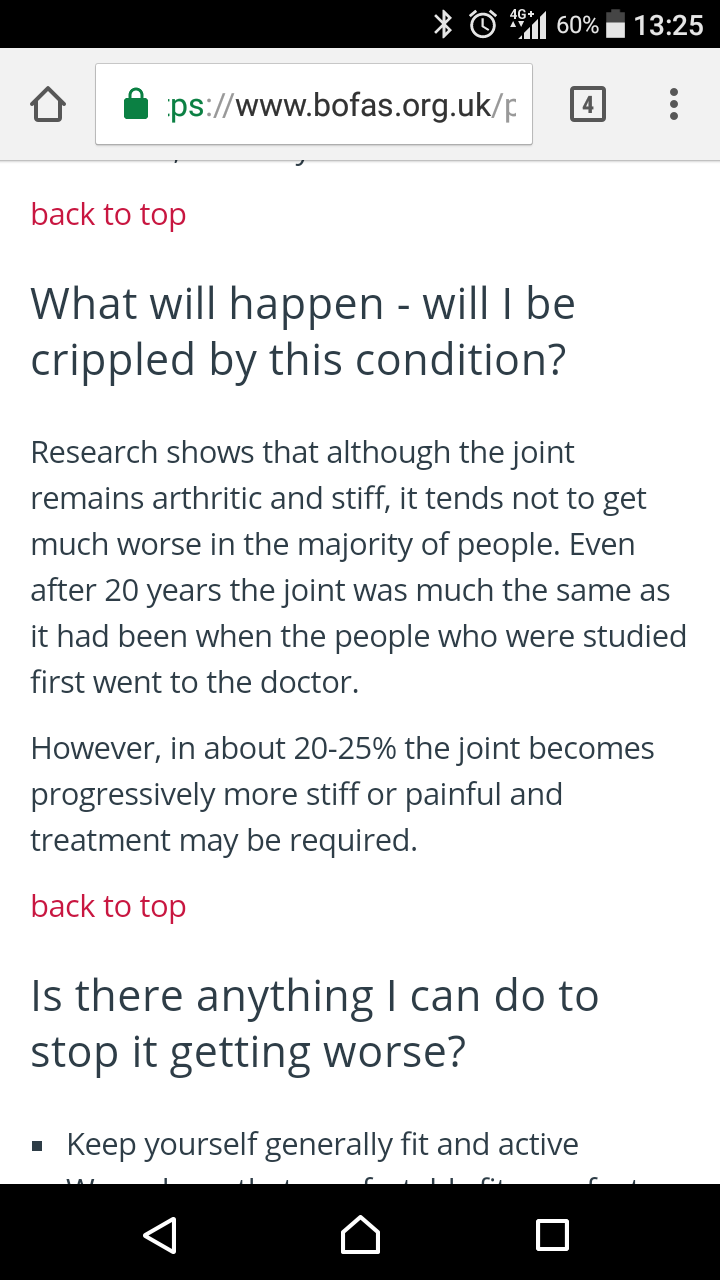Open the tab switcher showing 4 tabs
This screenshot has height=1280, width=720.
(x=587, y=104)
